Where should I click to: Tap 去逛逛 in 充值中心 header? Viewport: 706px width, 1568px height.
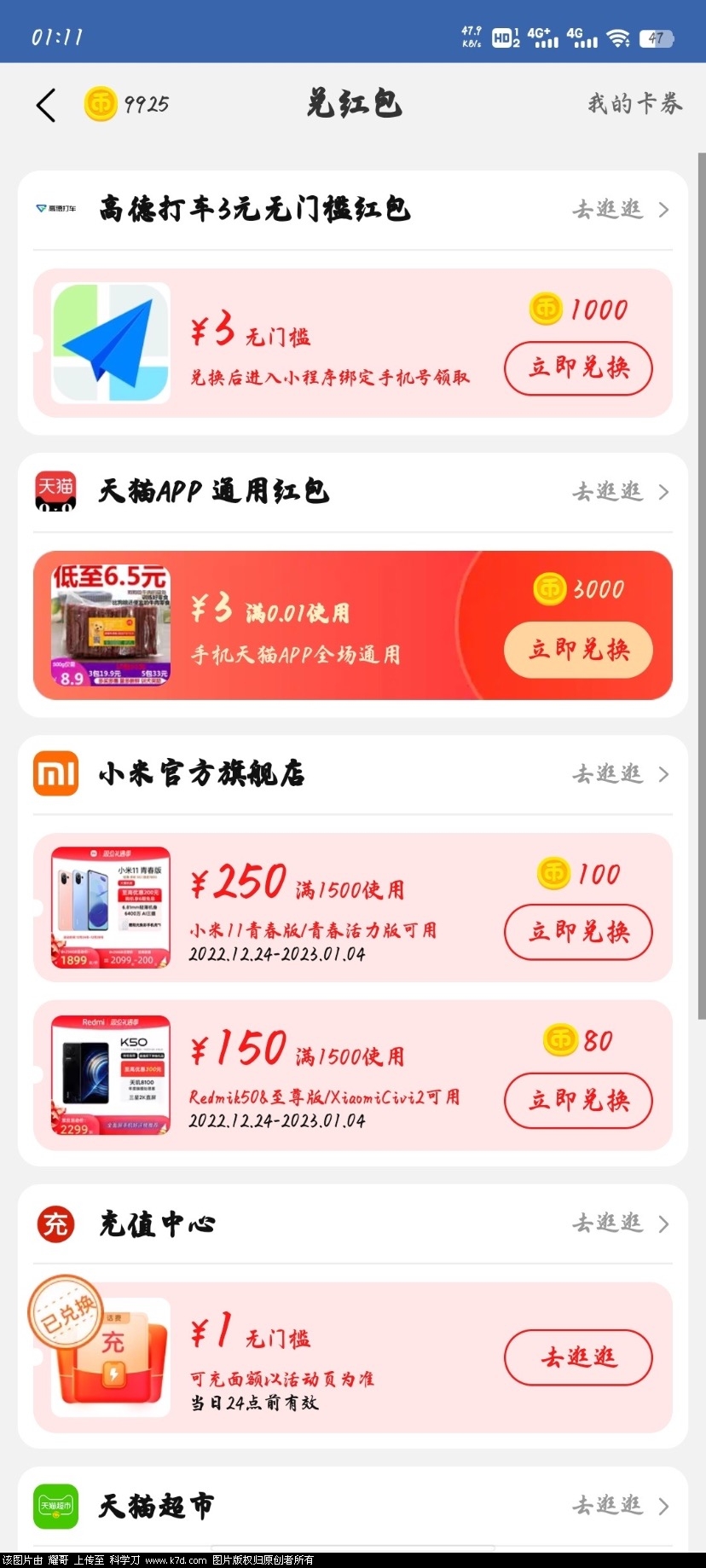click(620, 1224)
